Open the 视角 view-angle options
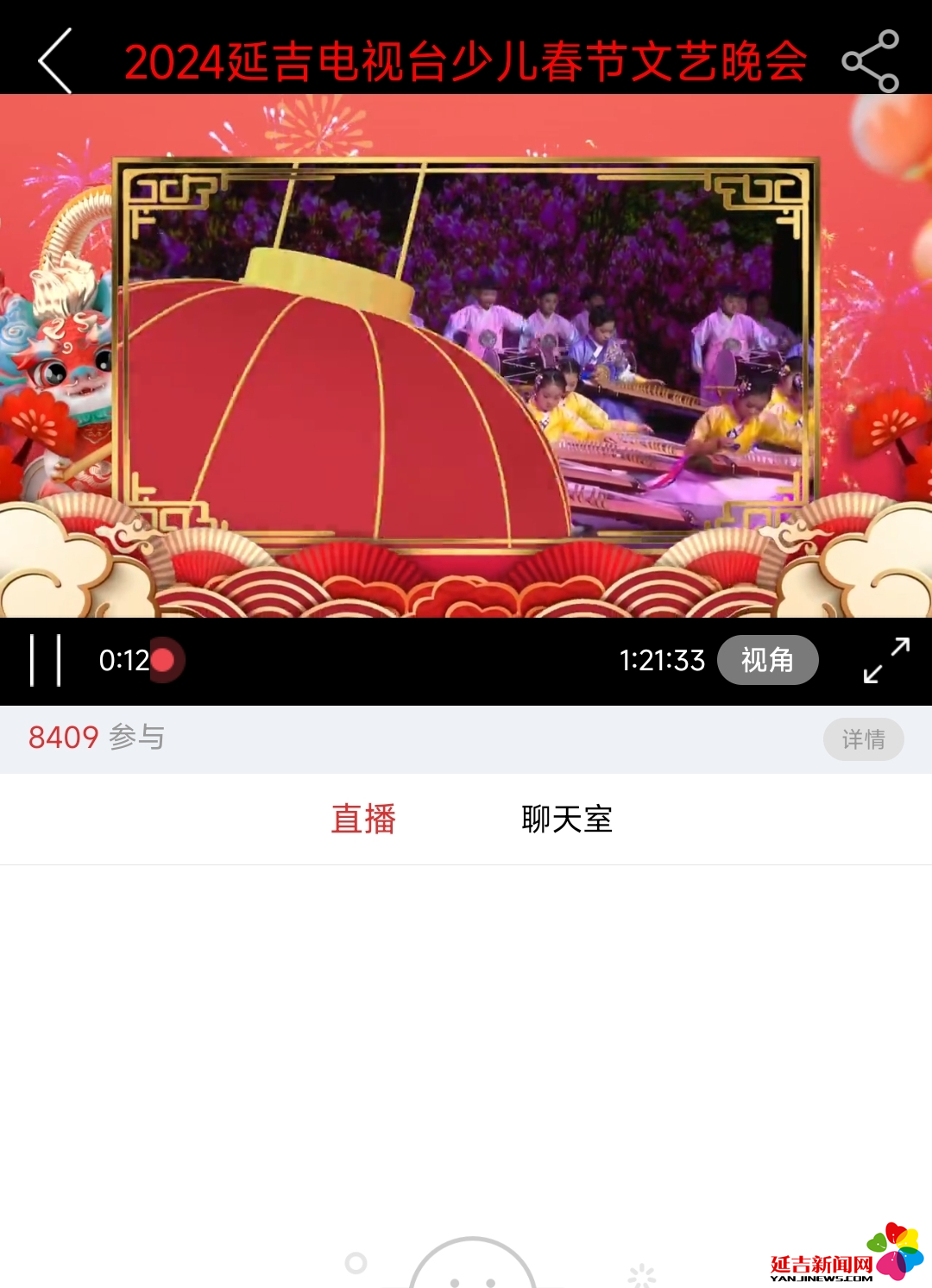Viewport: 932px width, 1288px height. pos(767,661)
